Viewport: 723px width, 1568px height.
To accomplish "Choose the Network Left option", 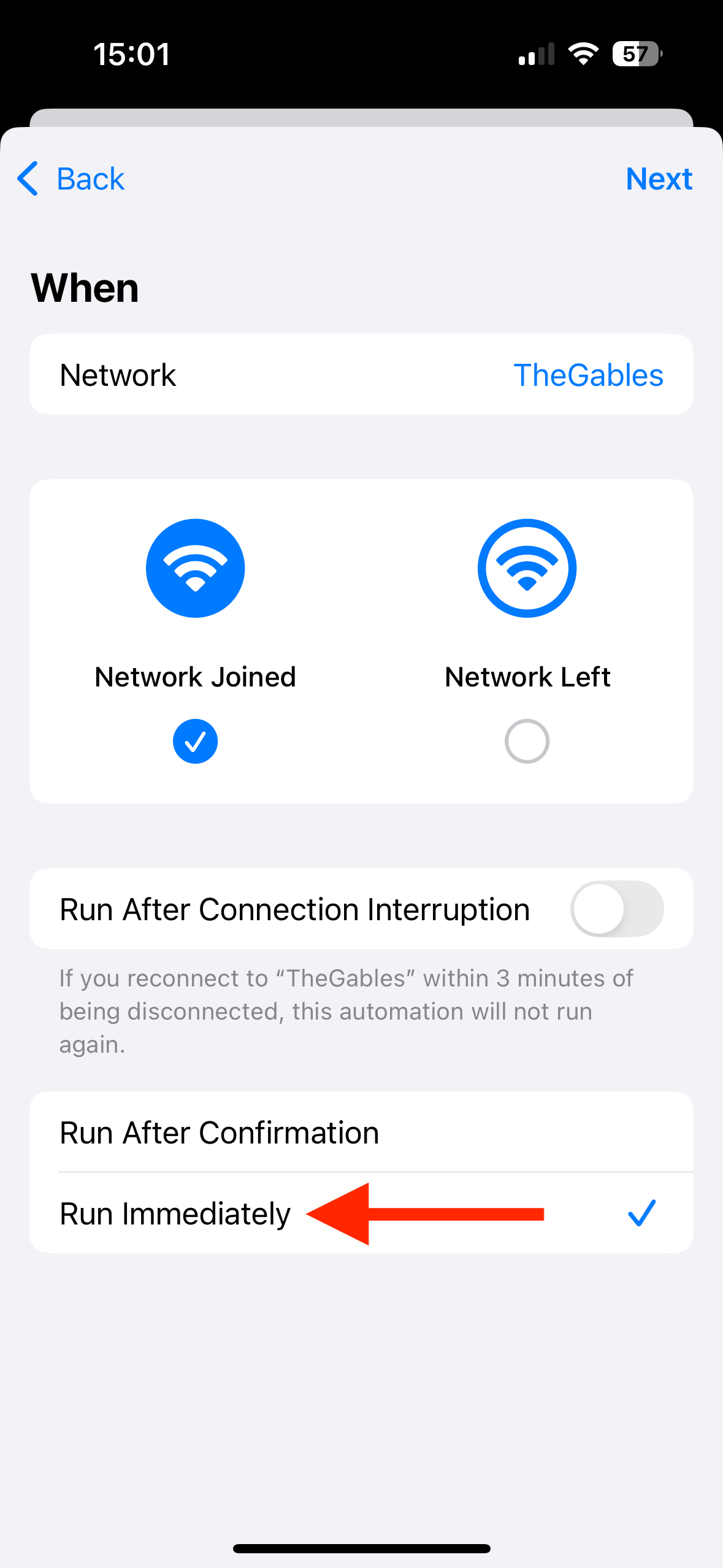I will [527, 641].
